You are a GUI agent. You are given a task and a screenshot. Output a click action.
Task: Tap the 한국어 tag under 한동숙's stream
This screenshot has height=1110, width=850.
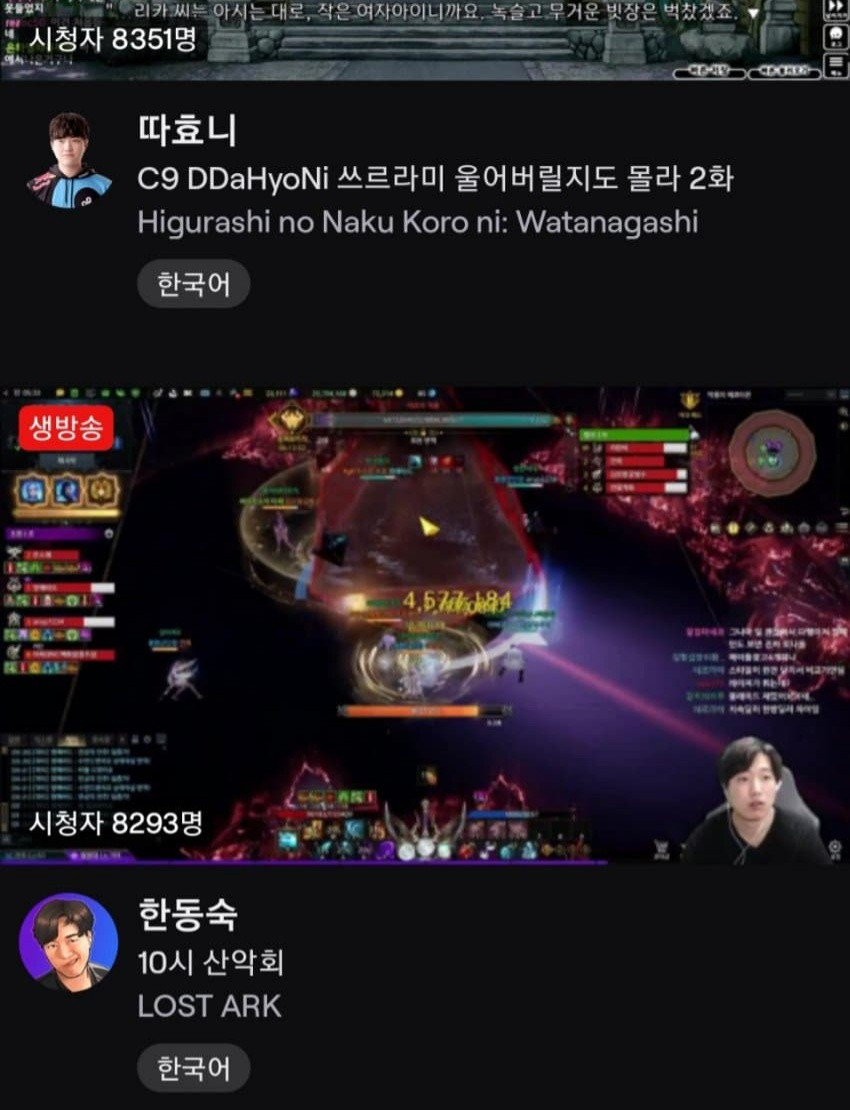click(x=193, y=1069)
